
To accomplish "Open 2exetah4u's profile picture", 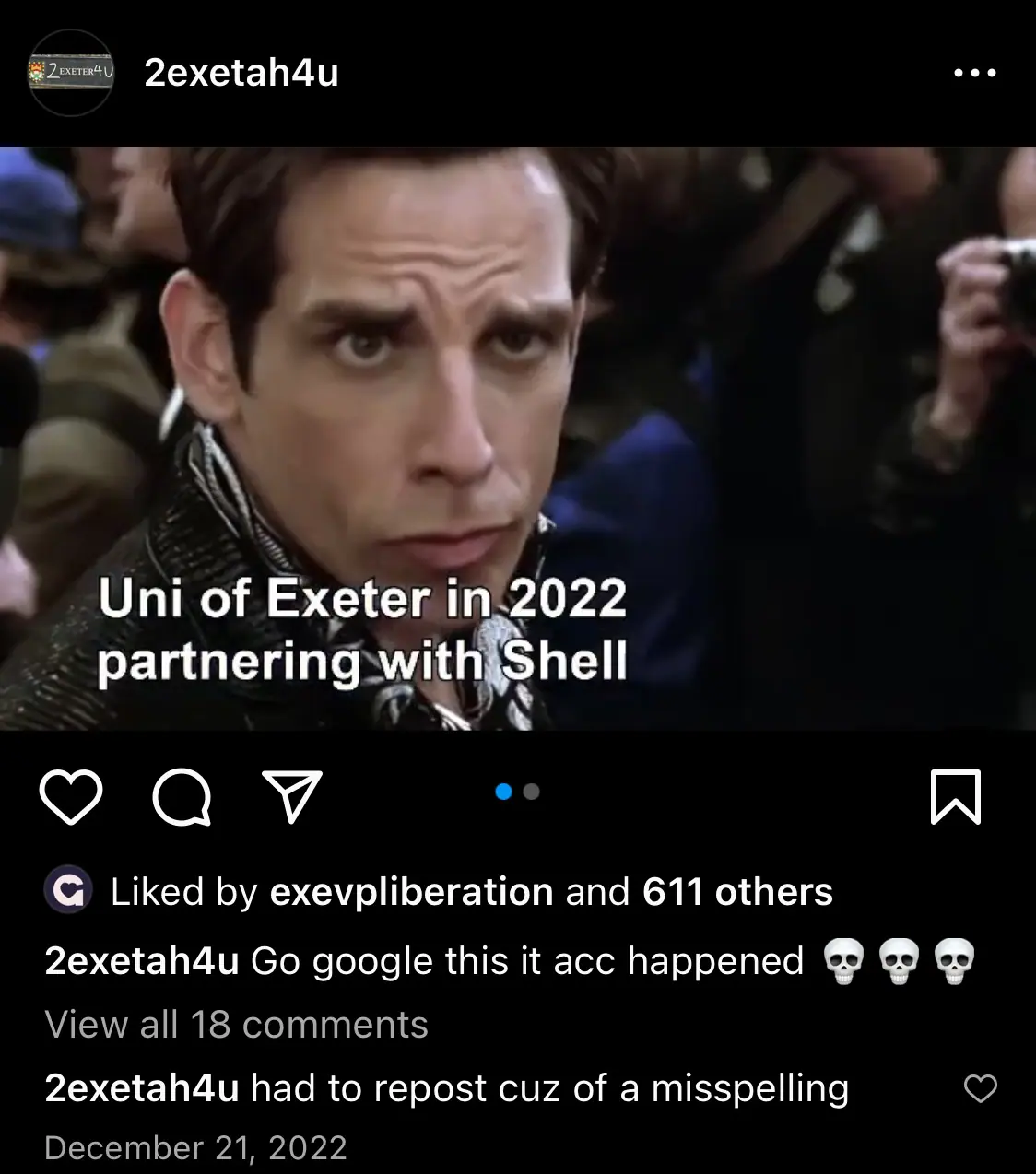I will pos(71,75).
